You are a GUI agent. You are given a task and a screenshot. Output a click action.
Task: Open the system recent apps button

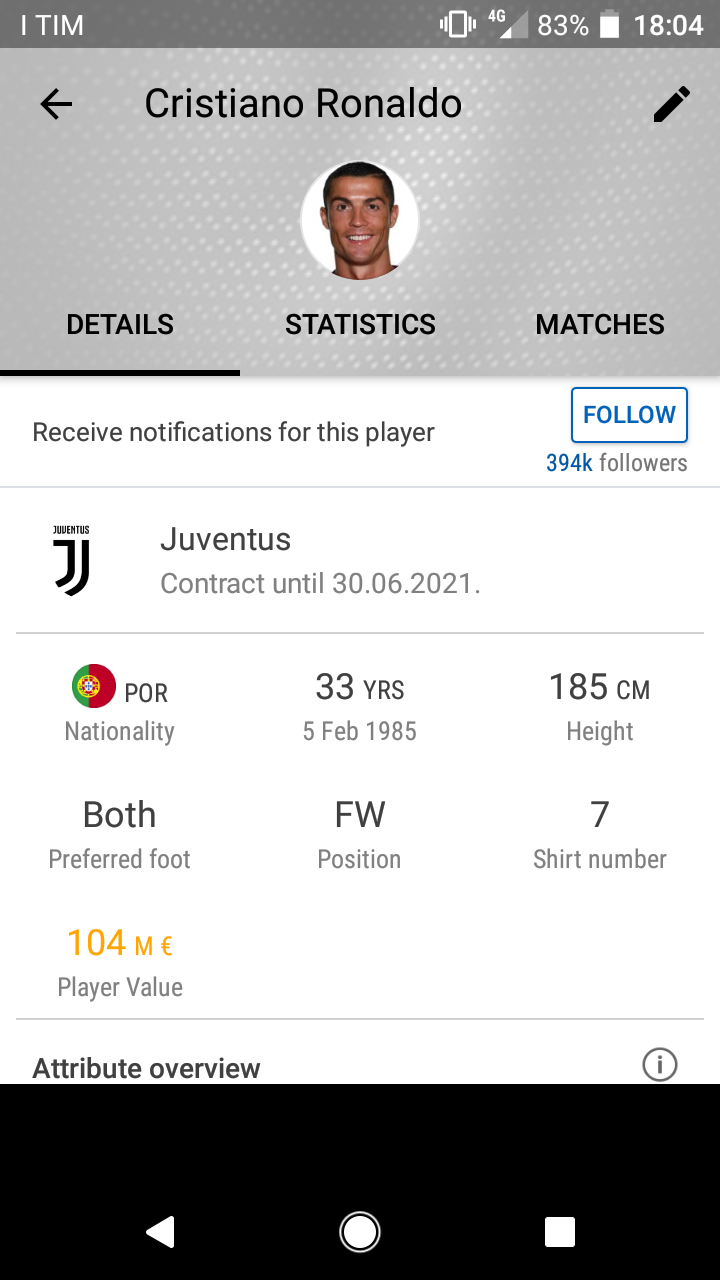coord(560,1232)
